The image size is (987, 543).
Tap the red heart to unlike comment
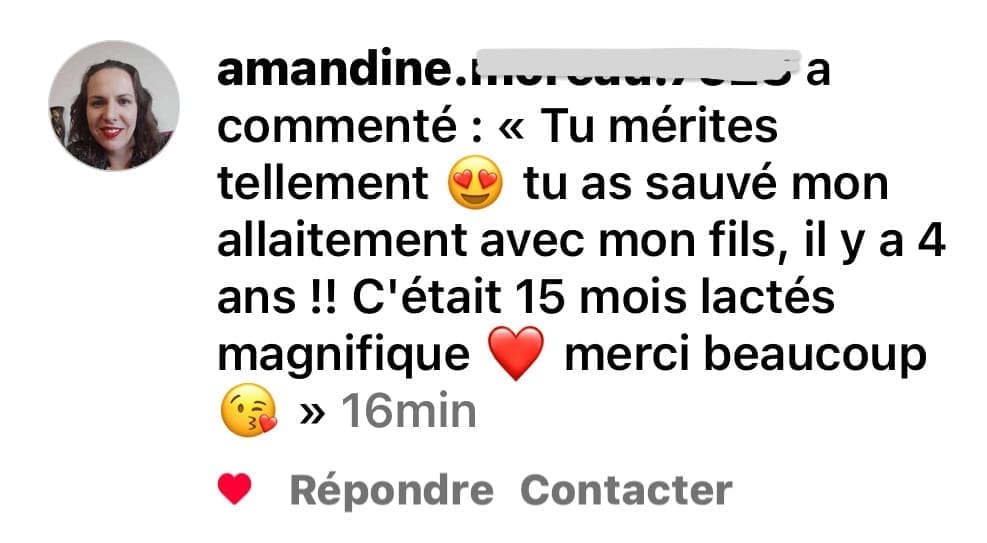(234, 490)
